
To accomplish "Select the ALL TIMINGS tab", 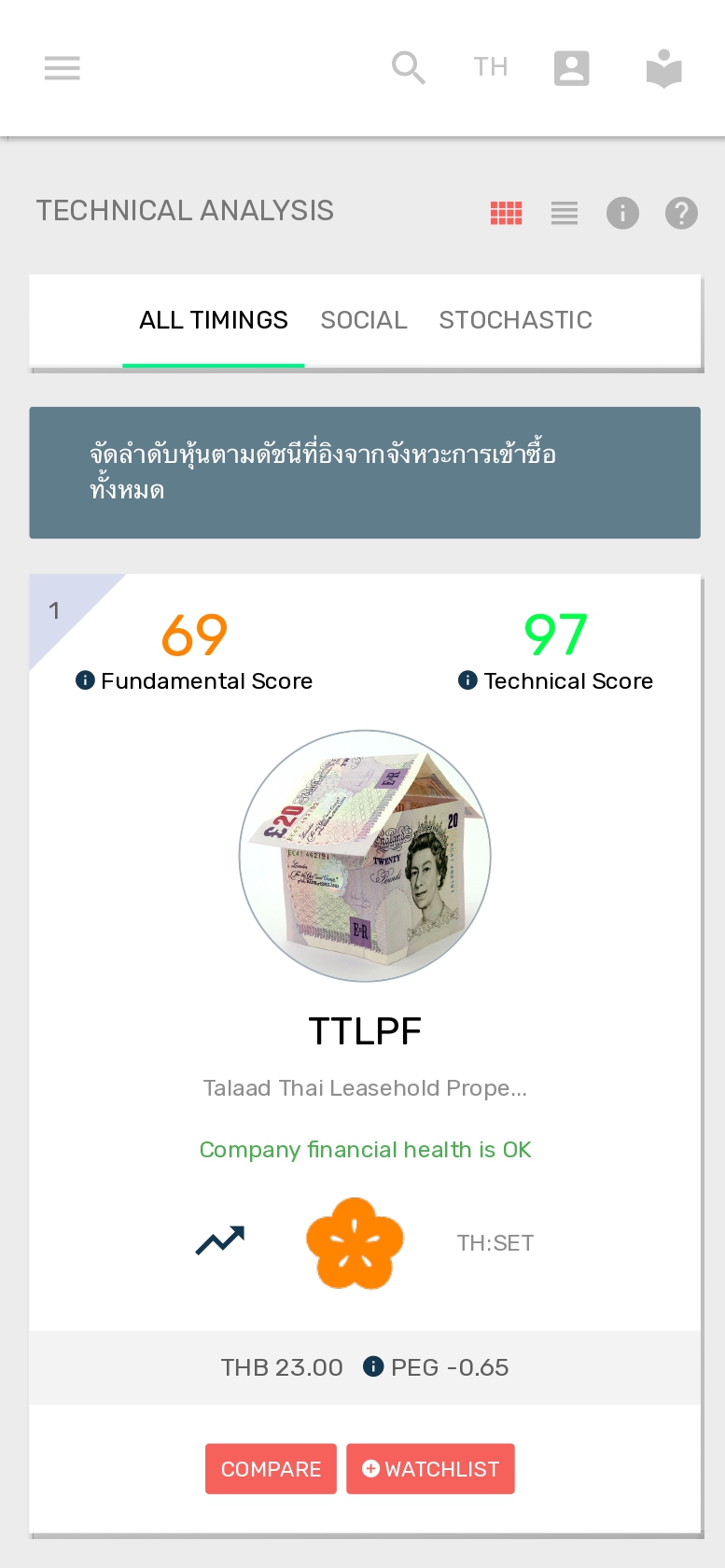I will coord(214,320).
